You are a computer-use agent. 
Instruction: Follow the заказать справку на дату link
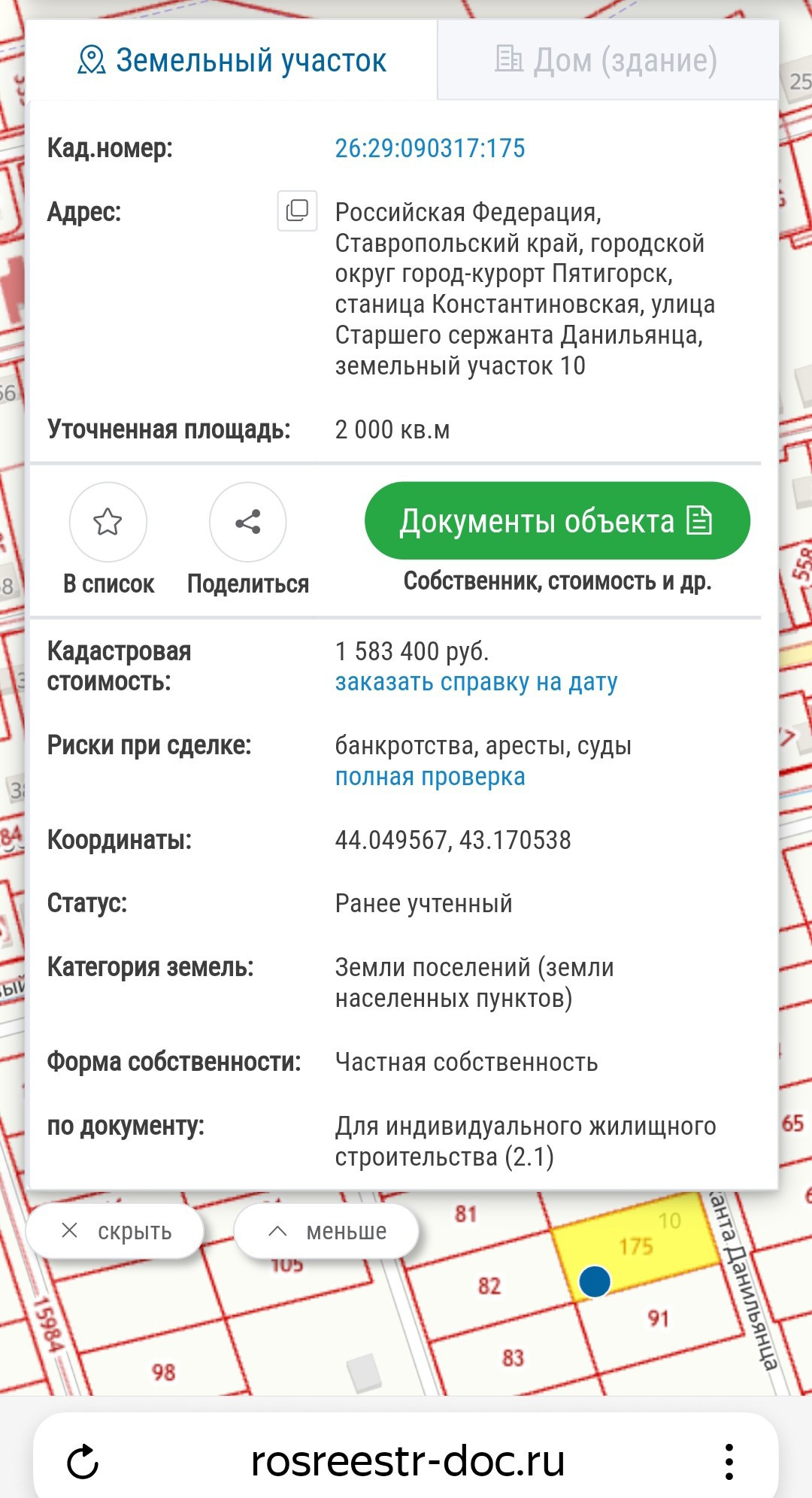[x=476, y=682]
